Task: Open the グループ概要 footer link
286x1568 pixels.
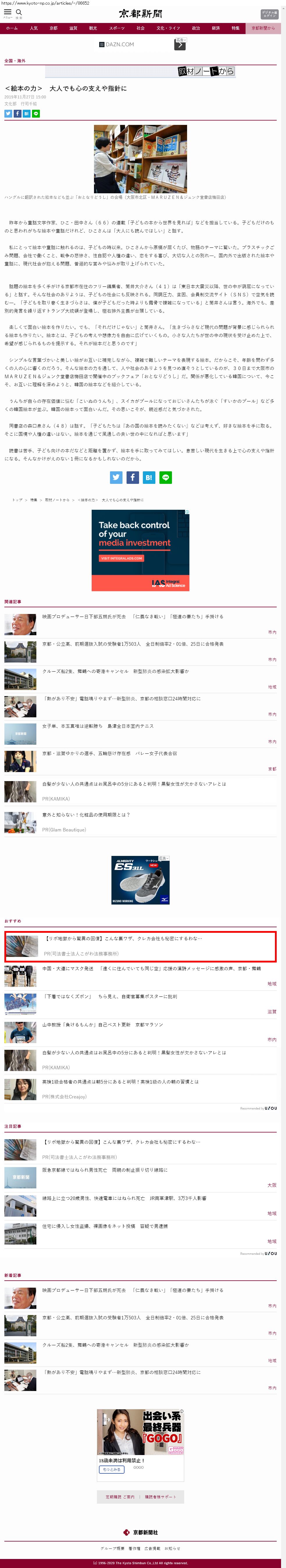Action: pyautogui.click(x=113, y=1548)
